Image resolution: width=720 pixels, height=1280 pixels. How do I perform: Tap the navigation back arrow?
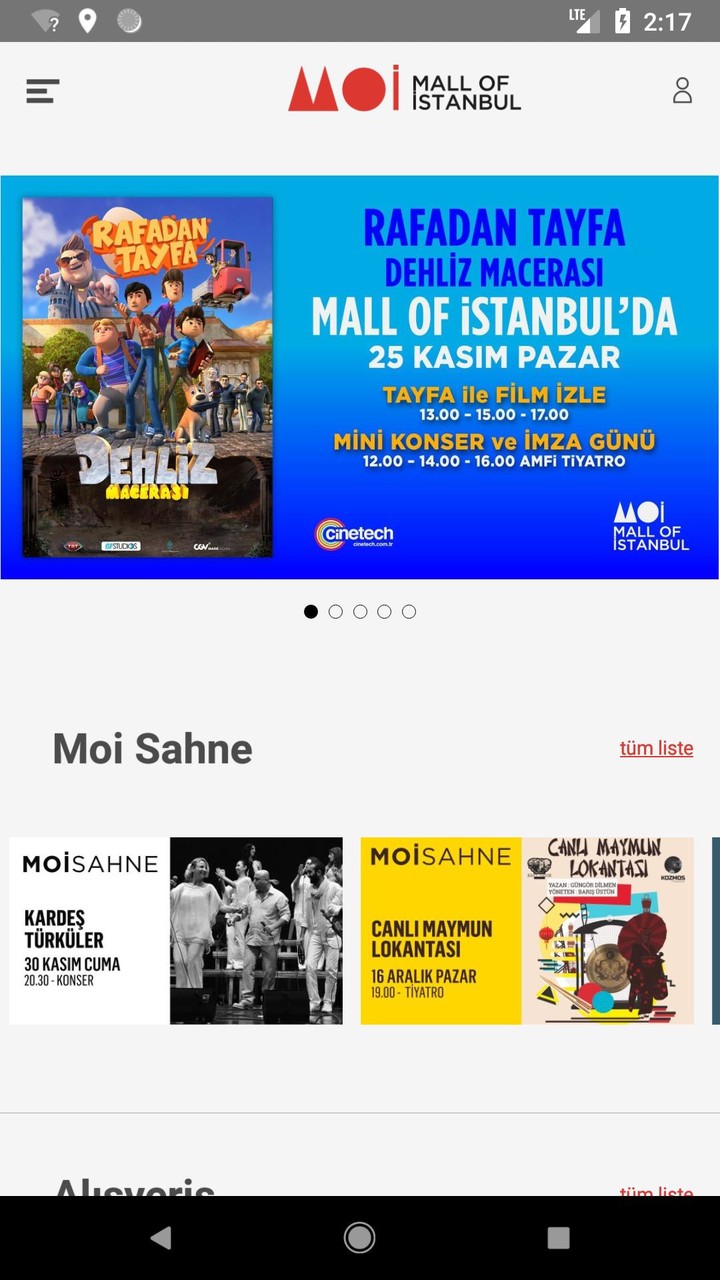(x=162, y=1237)
